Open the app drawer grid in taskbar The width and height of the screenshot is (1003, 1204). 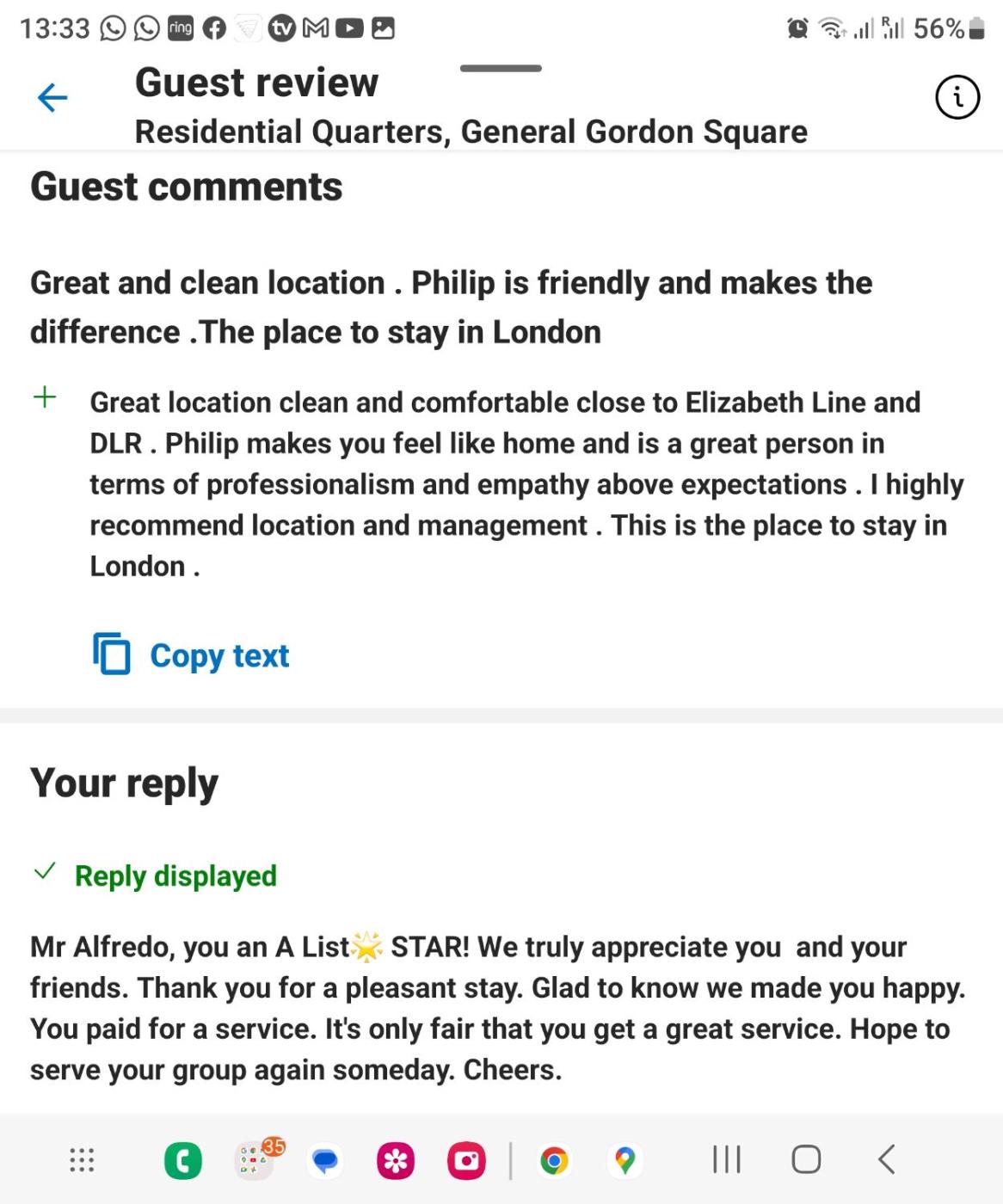82,1160
